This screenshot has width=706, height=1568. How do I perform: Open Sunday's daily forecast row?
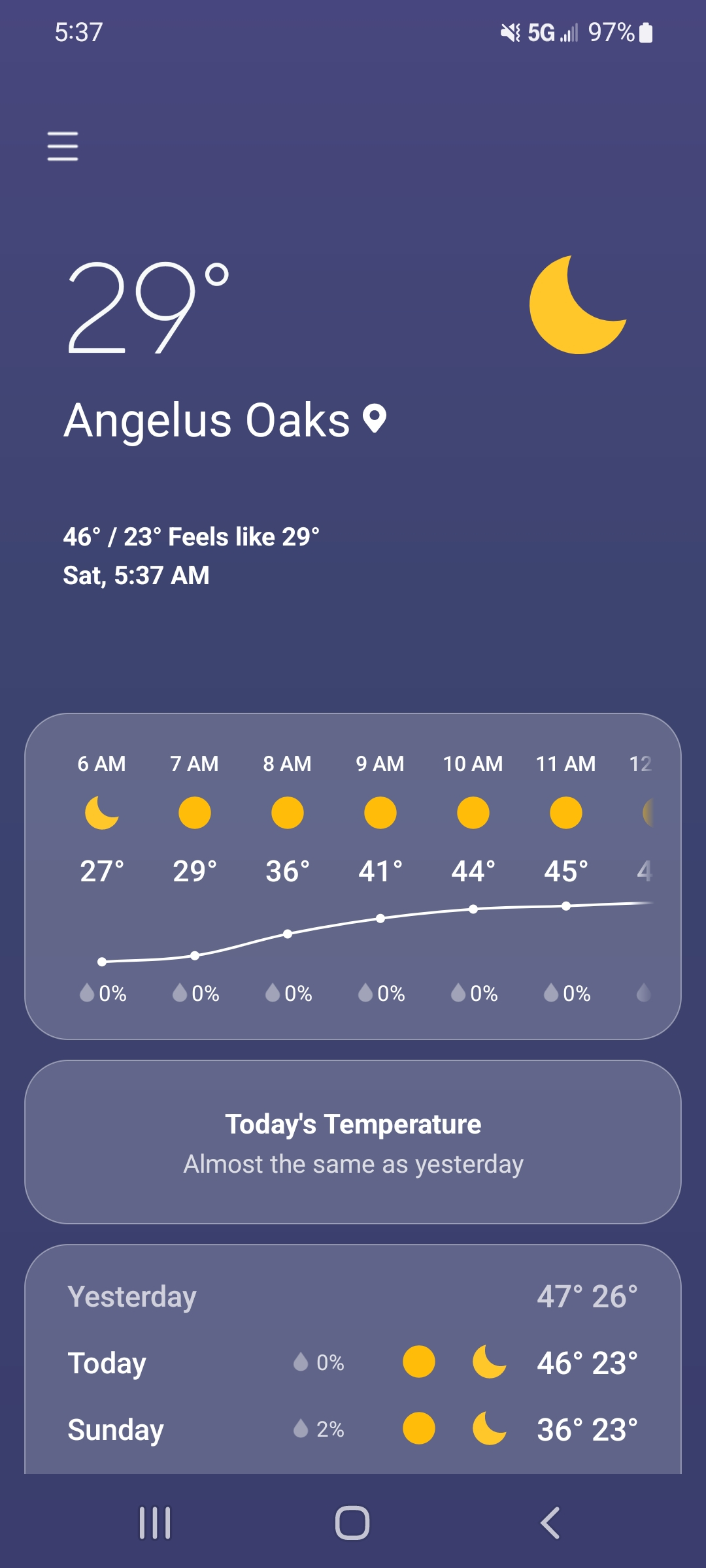pyautogui.click(x=353, y=1429)
